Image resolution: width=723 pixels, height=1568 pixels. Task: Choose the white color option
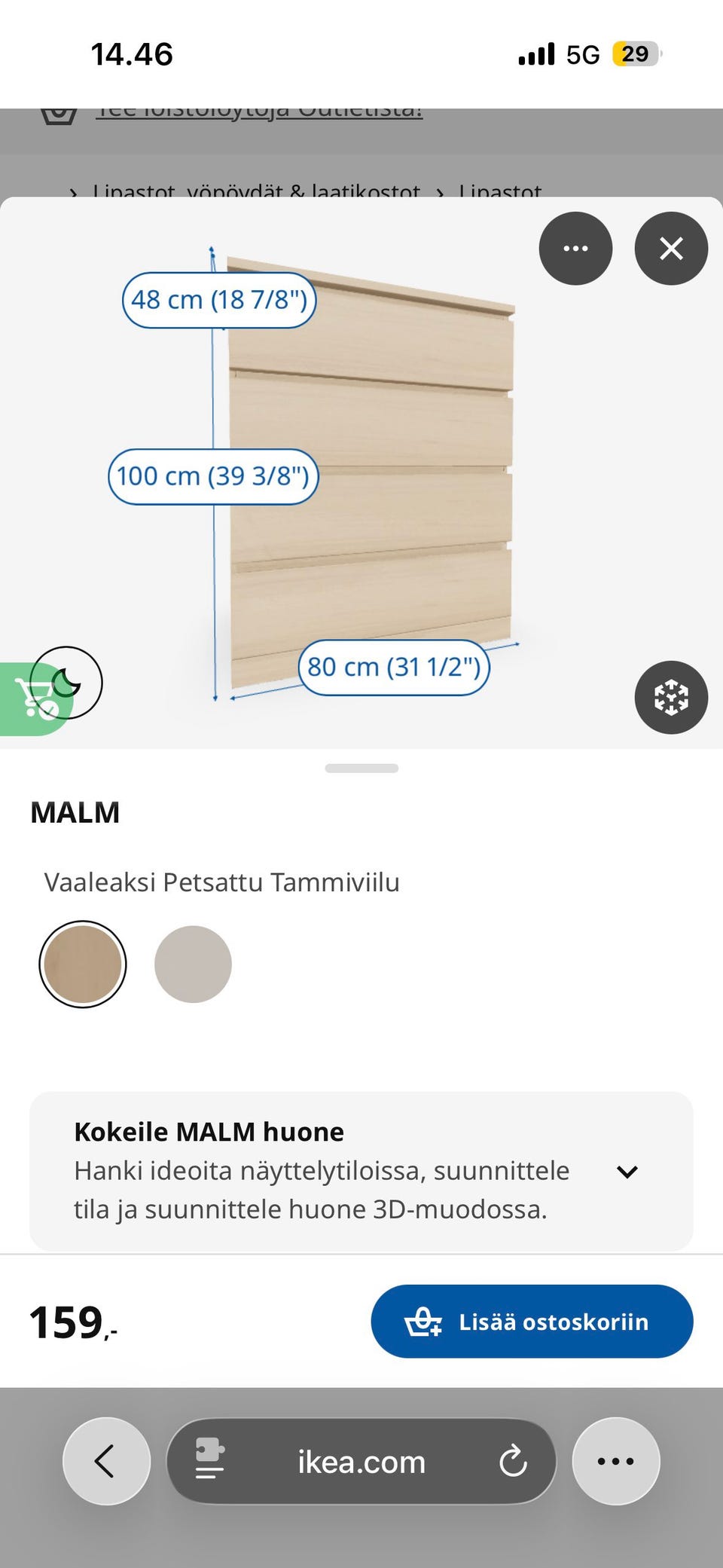coord(192,964)
